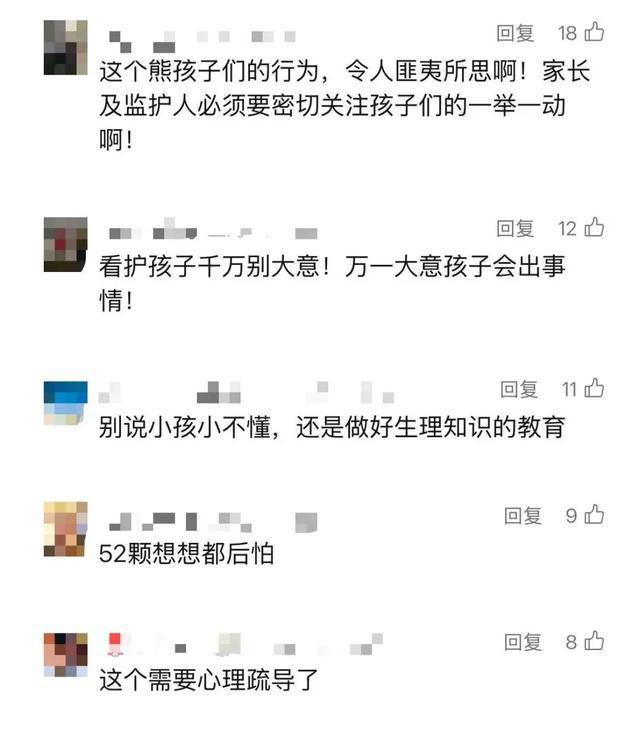Open avatar of the 52颗想想都后怕 commenter
Viewport: 640px width, 736px height.
coord(66,528)
